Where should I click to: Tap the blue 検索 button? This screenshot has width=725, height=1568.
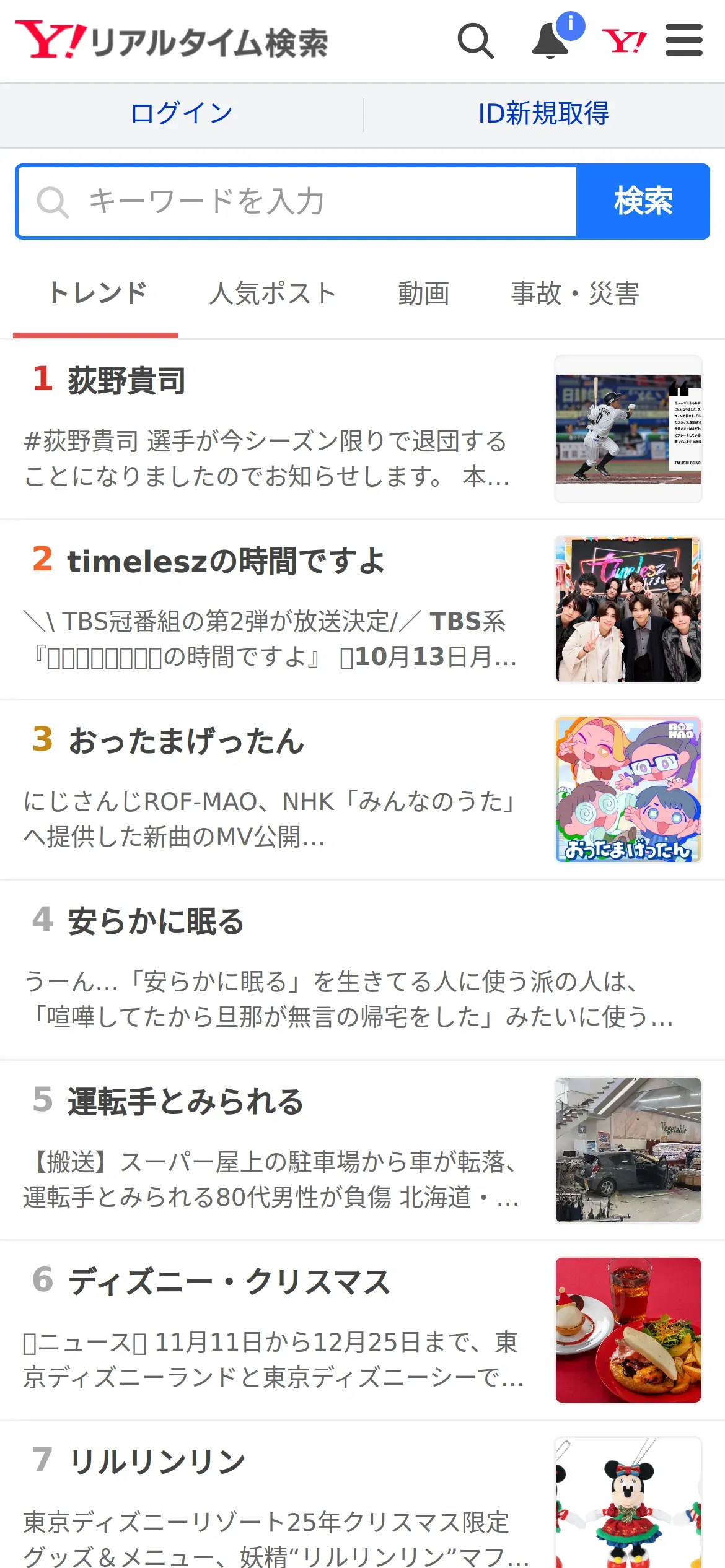point(643,202)
